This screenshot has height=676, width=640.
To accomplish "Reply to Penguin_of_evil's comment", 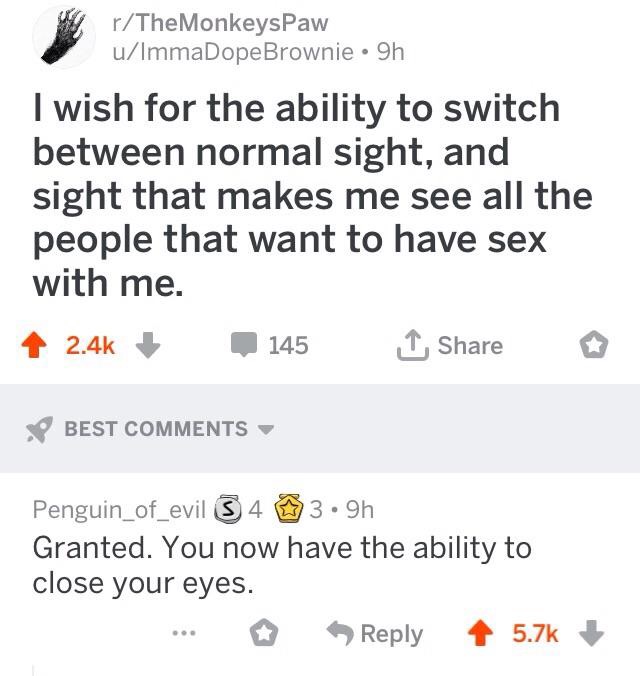I will point(377,634).
